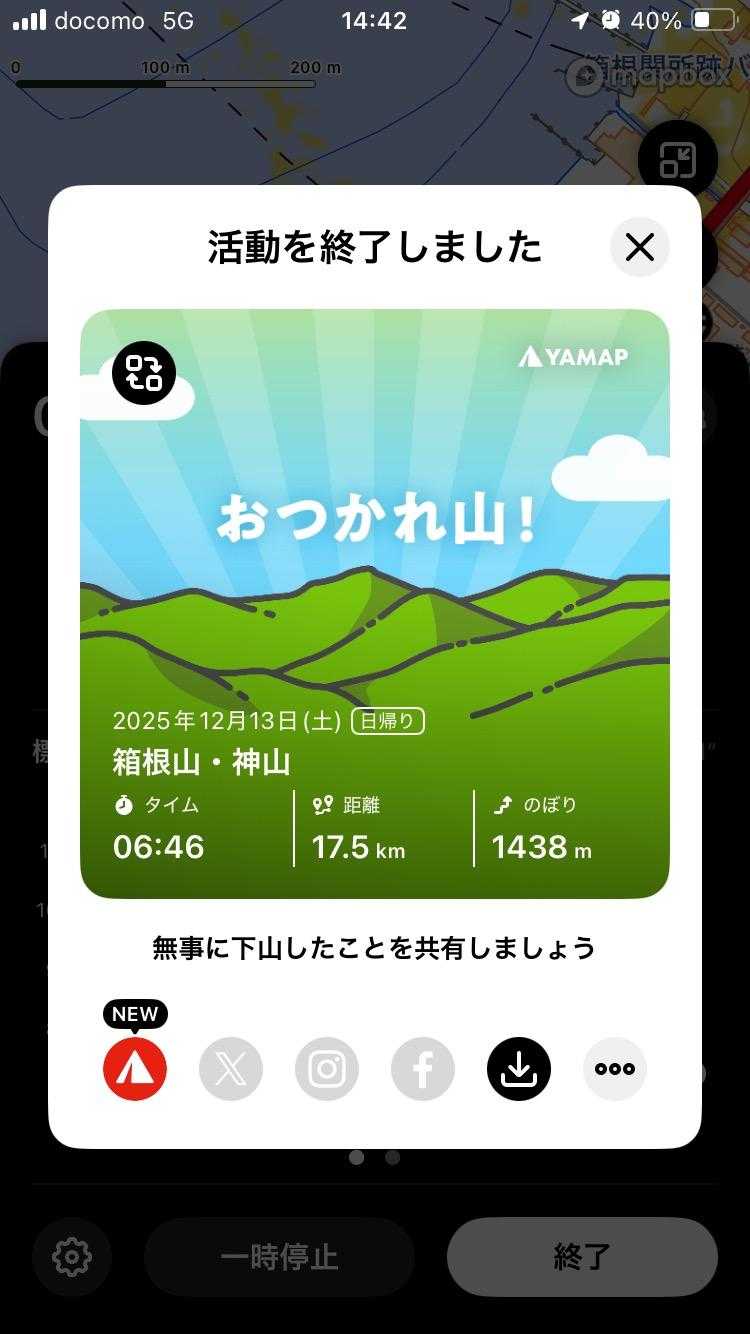Share the result on Instagram
This screenshot has height=1334, width=750.
pos(327,1069)
